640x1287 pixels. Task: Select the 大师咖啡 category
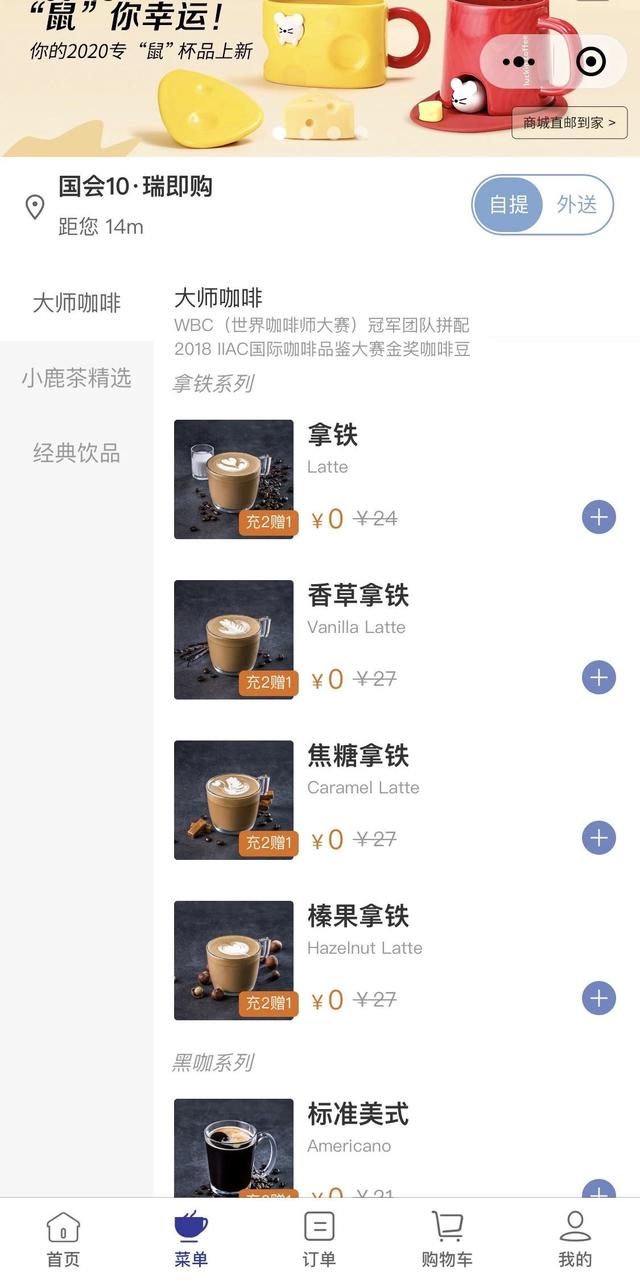76,303
